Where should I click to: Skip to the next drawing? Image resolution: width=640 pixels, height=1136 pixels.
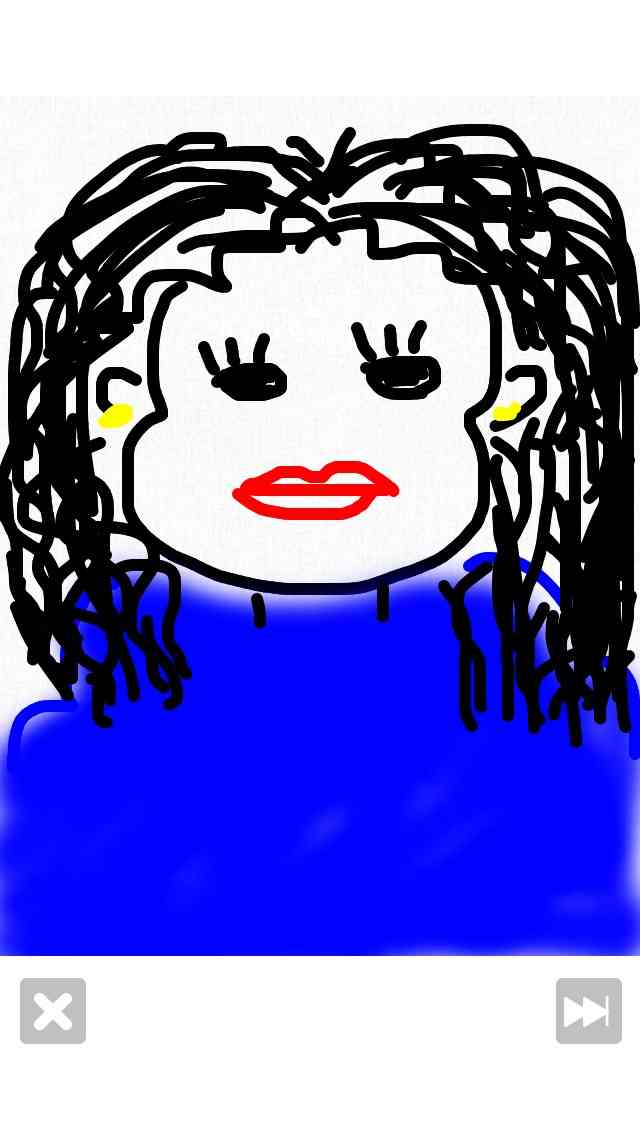pos(589,1011)
